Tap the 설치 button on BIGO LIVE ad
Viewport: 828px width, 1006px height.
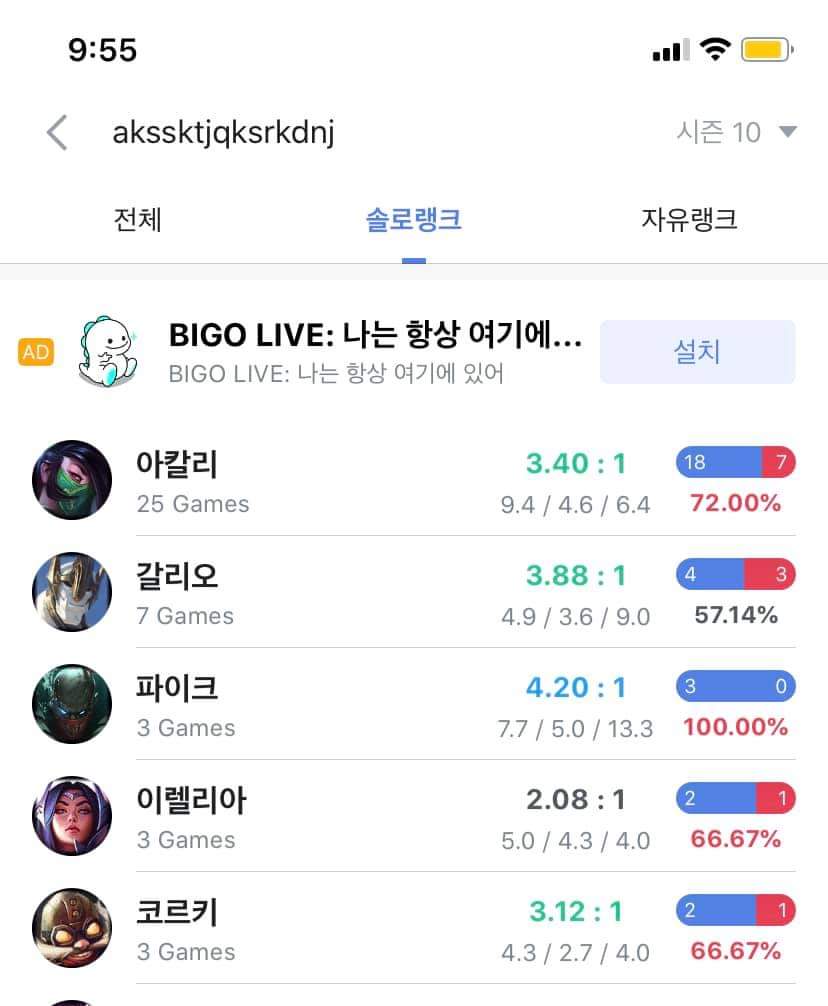click(x=697, y=352)
